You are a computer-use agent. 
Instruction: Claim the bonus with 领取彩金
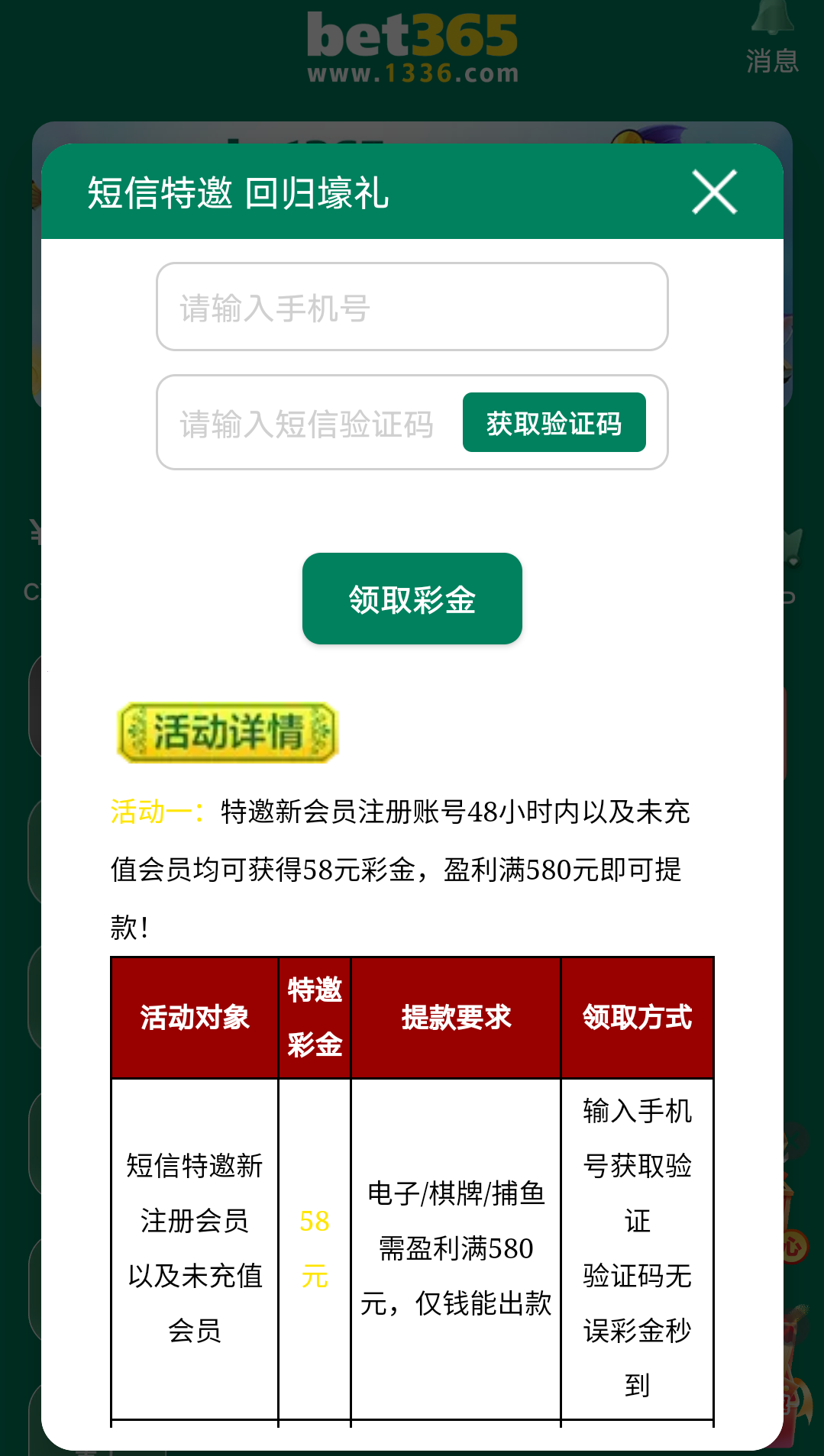[412, 599]
